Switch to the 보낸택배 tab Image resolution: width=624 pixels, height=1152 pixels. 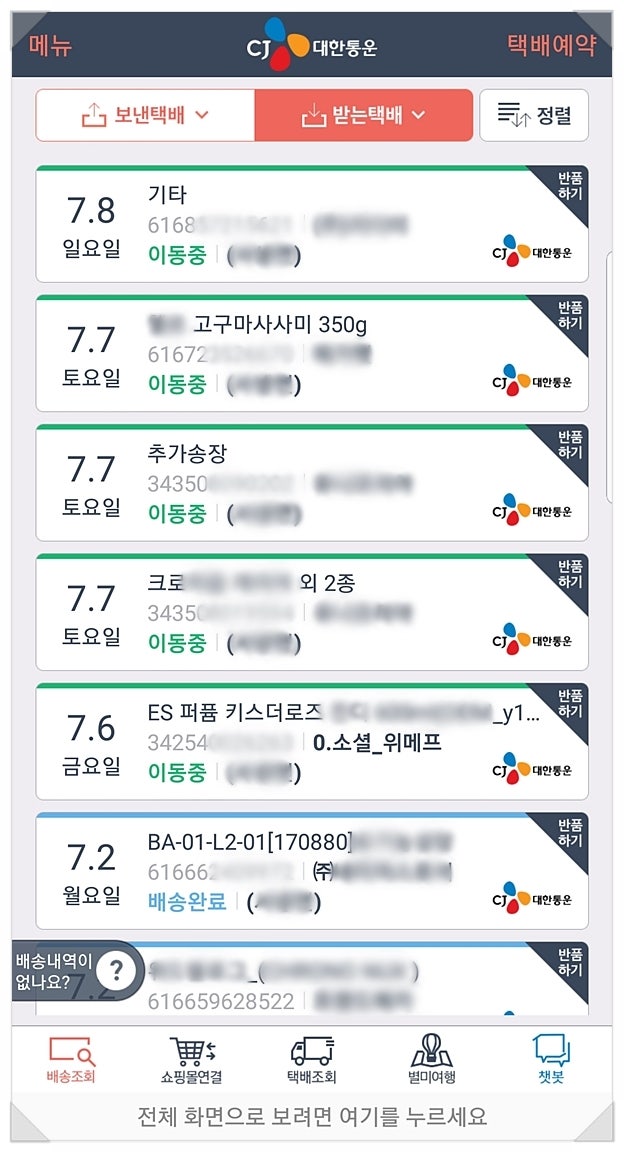pyautogui.click(x=146, y=115)
